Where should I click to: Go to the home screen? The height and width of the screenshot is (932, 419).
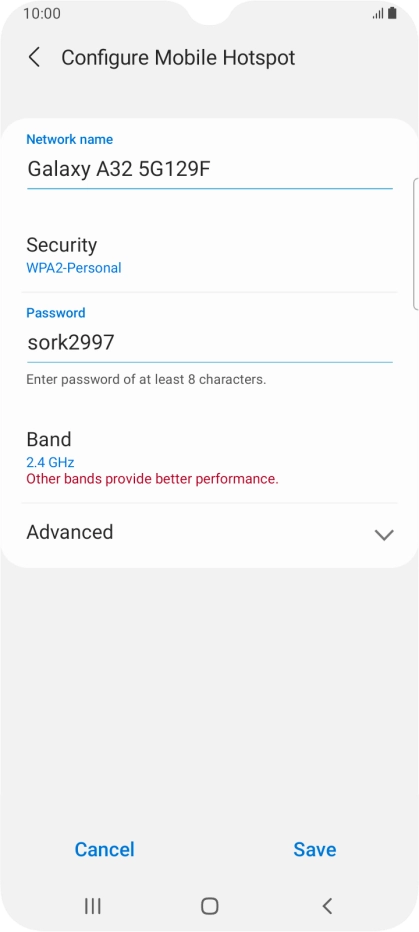click(x=209, y=906)
